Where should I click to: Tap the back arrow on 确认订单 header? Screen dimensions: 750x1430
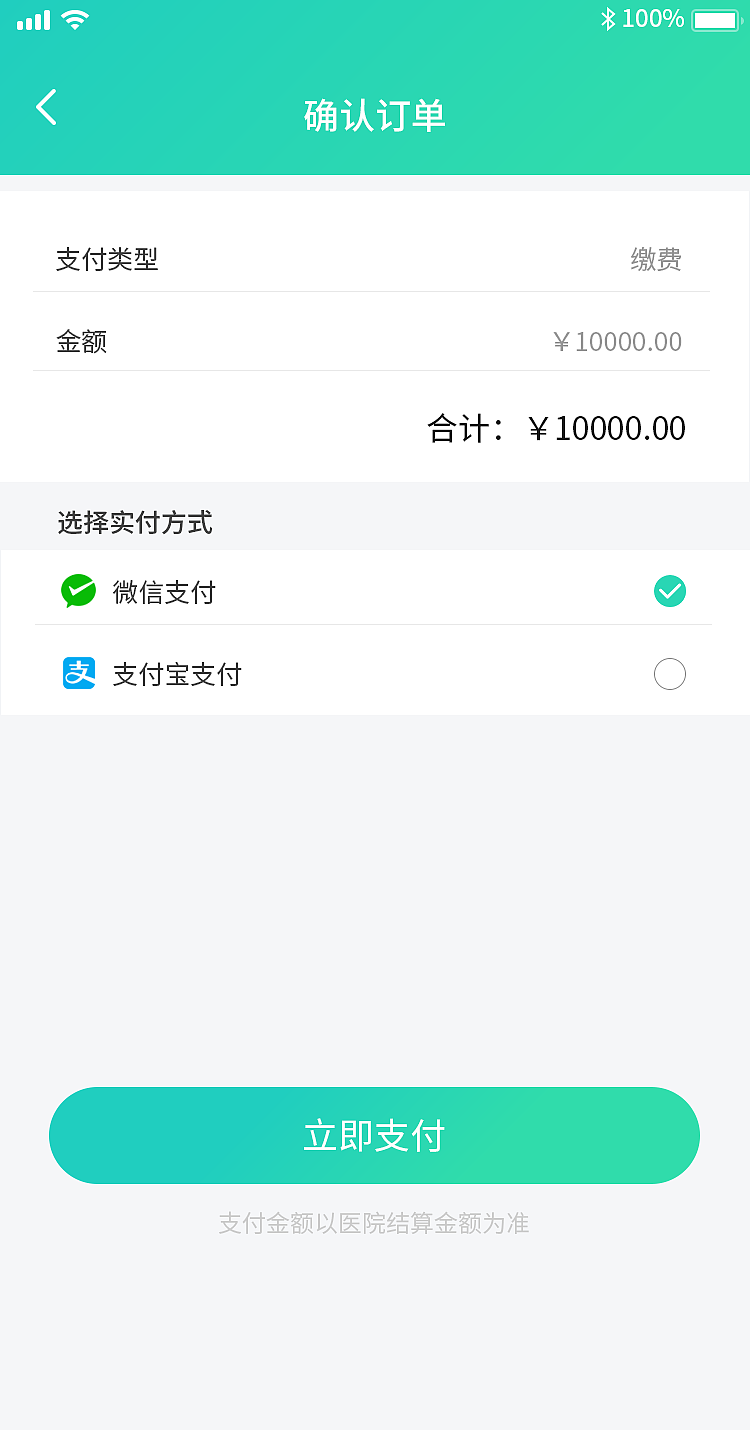[x=45, y=107]
